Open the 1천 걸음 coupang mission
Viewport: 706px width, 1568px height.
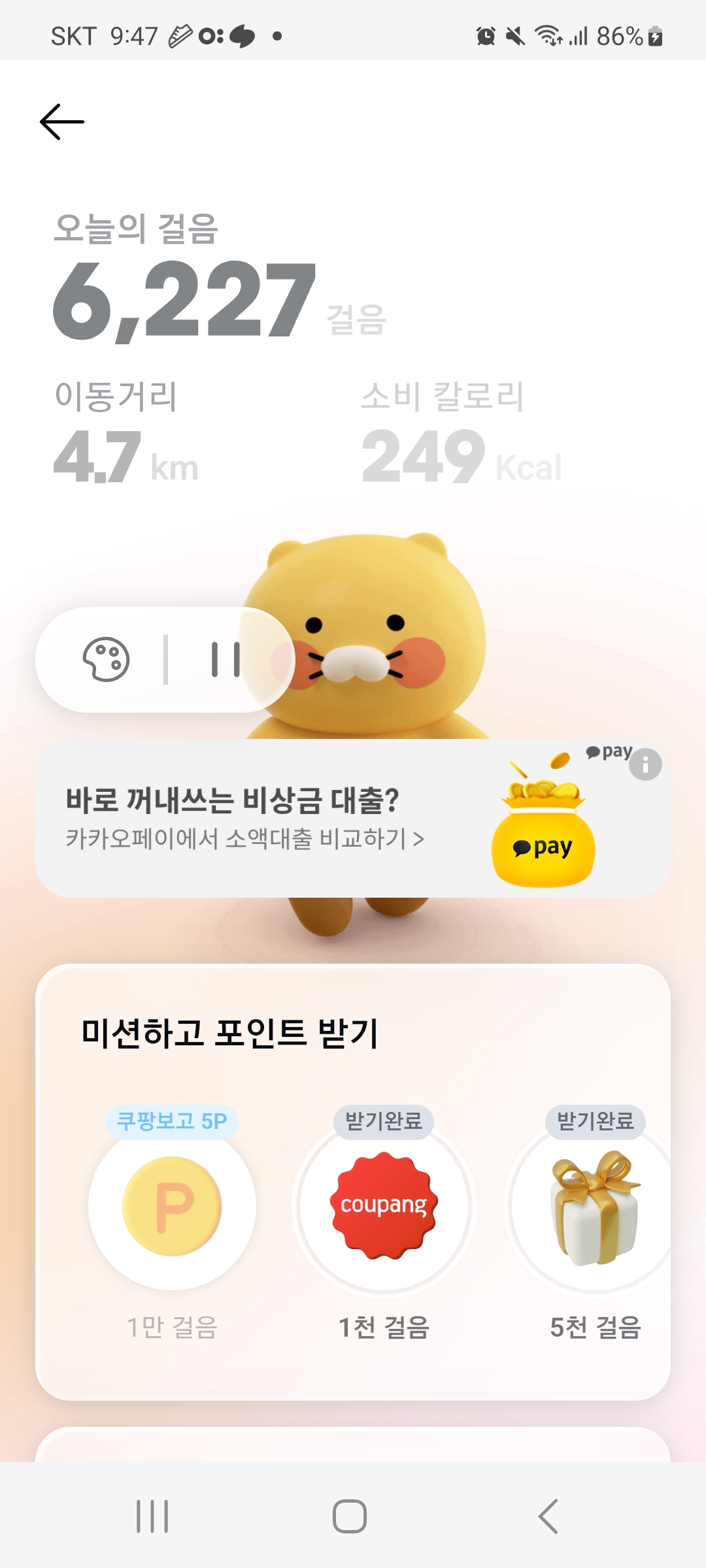(x=384, y=1205)
